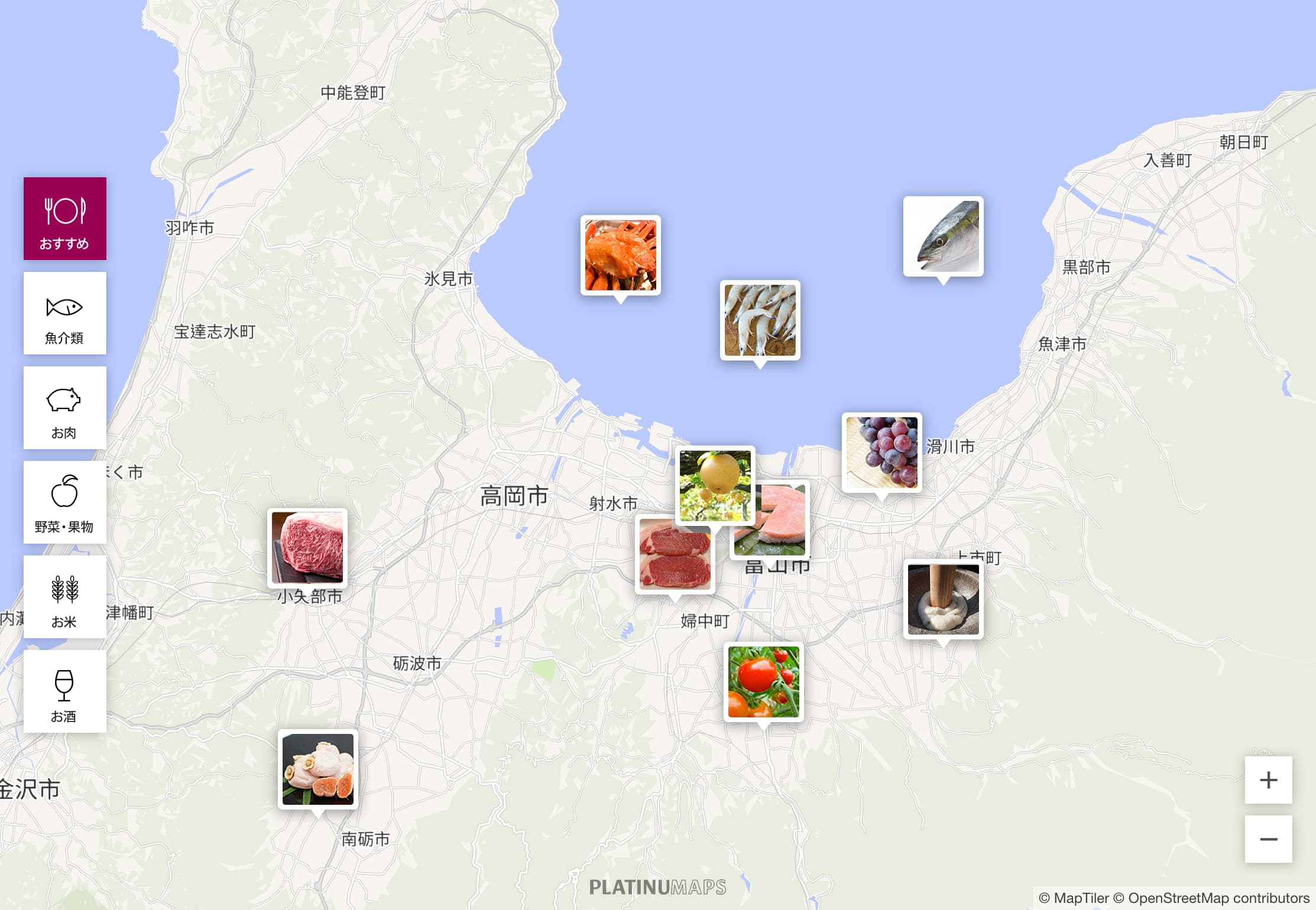The height and width of the screenshot is (910, 1316).
Task: Open the tomato marker
Action: (763, 682)
